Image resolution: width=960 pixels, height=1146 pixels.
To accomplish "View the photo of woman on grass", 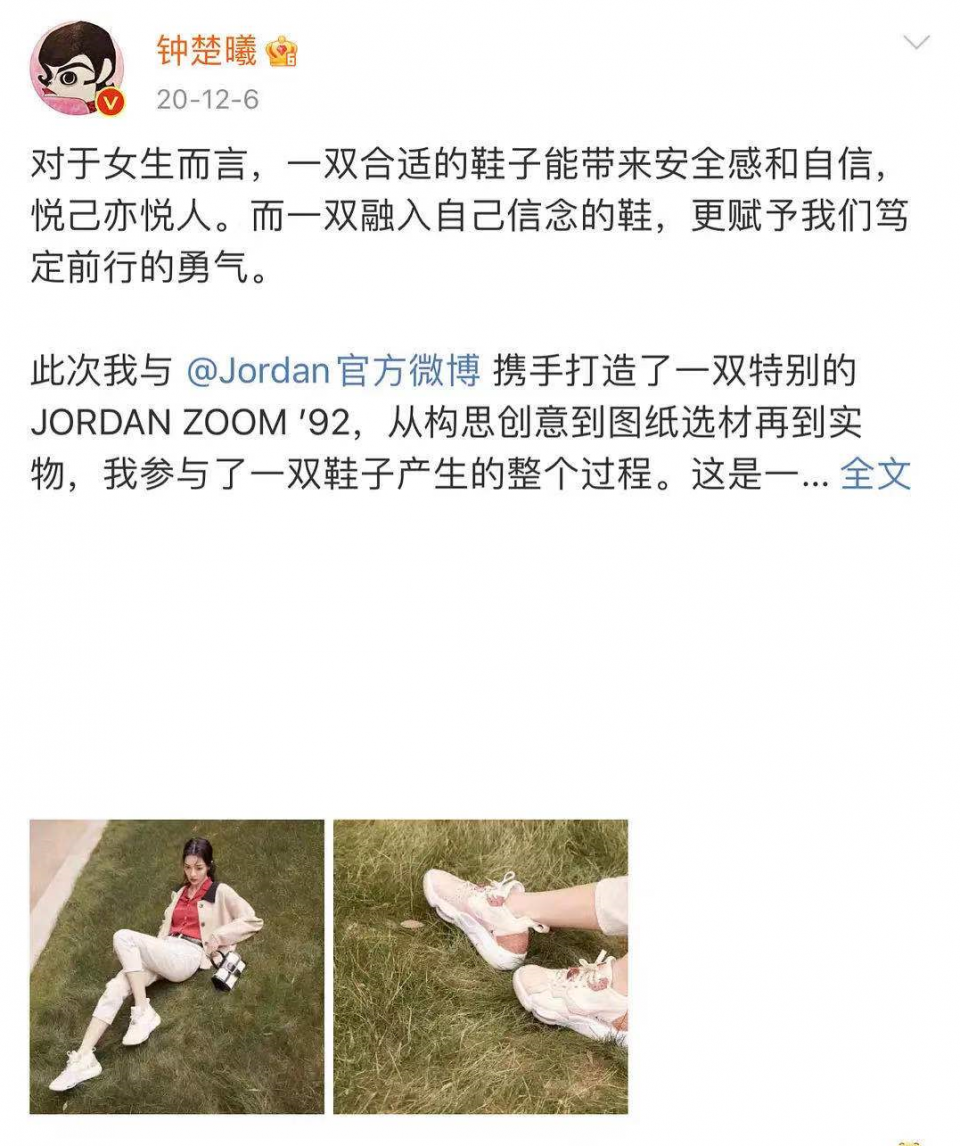I will point(177,966).
